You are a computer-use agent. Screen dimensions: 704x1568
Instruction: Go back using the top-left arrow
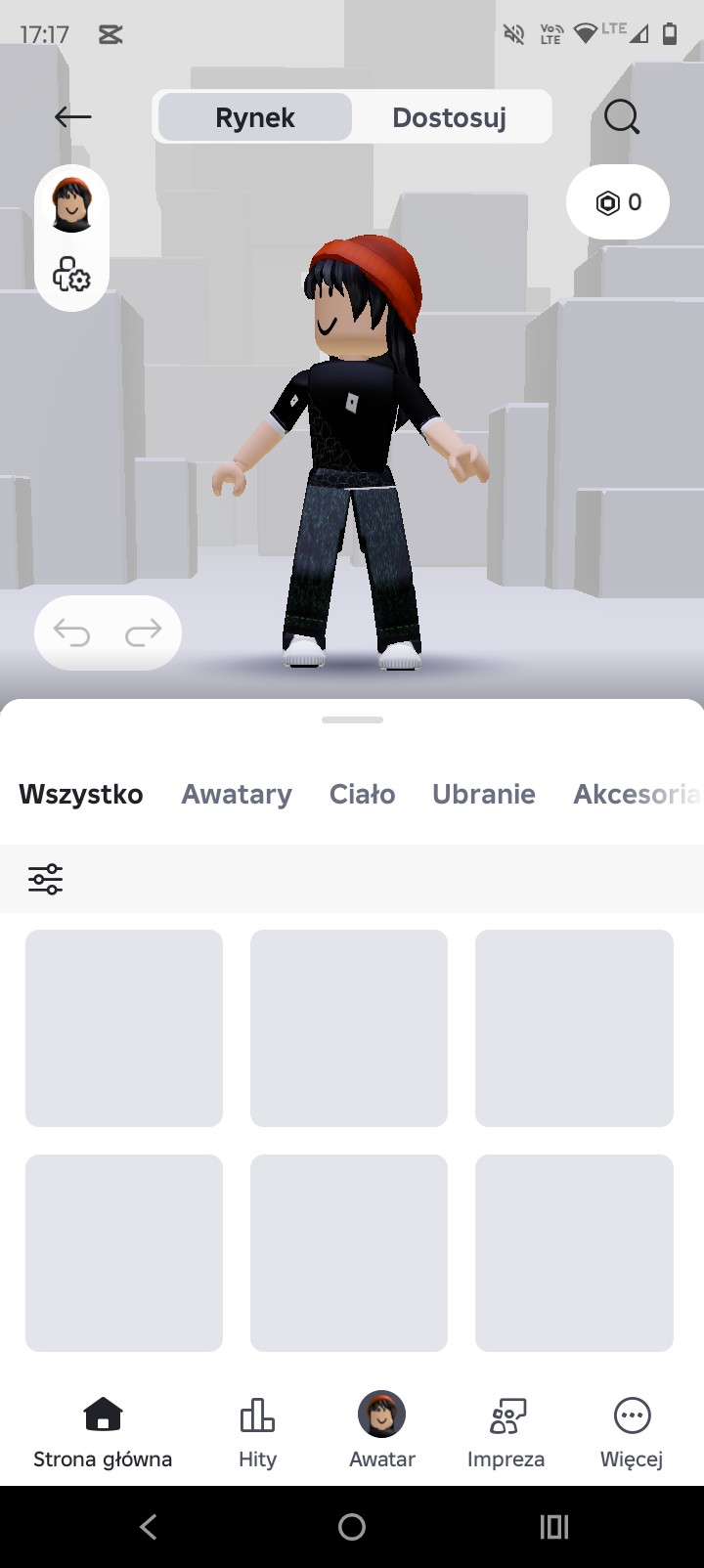pyautogui.click(x=72, y=117)
